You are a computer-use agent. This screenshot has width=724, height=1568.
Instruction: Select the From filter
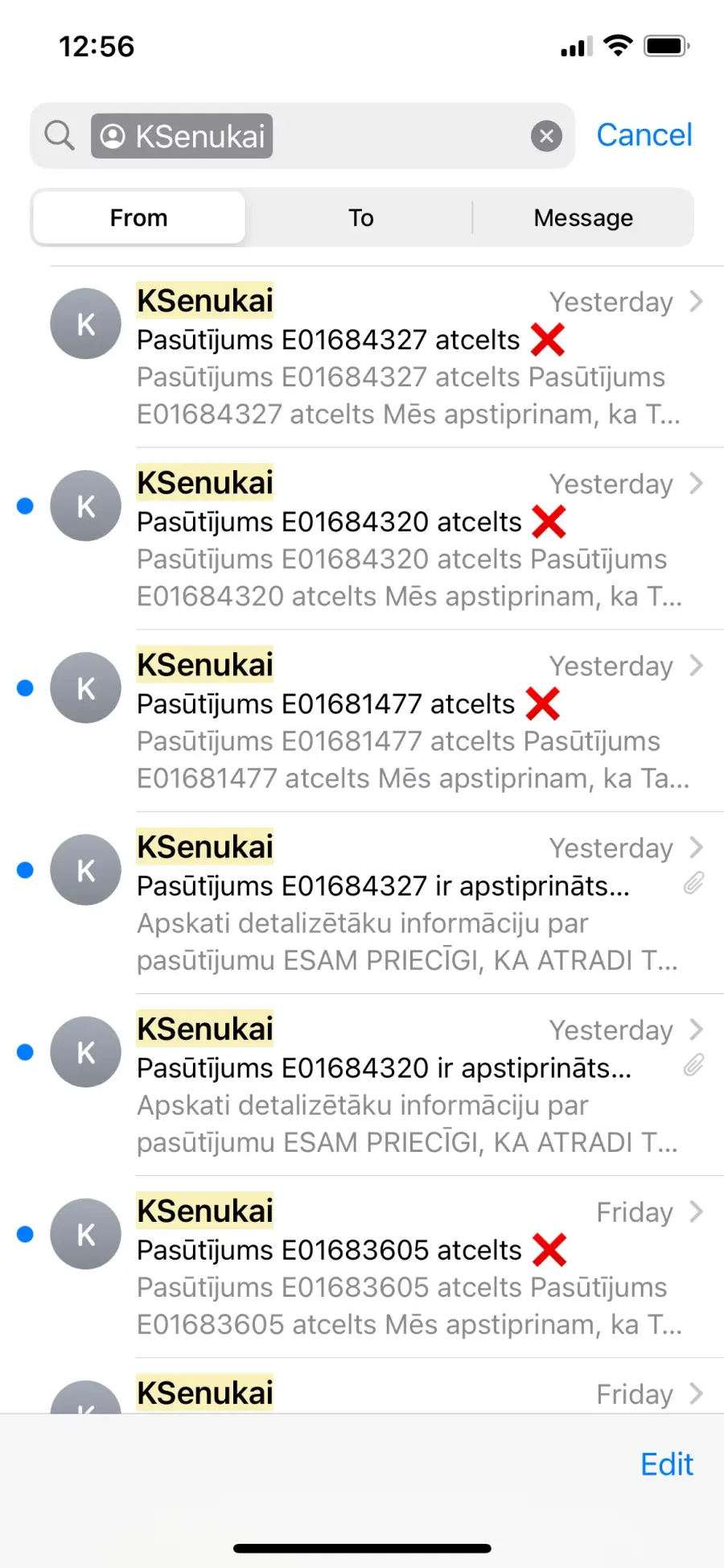click(x=139, y=217)
